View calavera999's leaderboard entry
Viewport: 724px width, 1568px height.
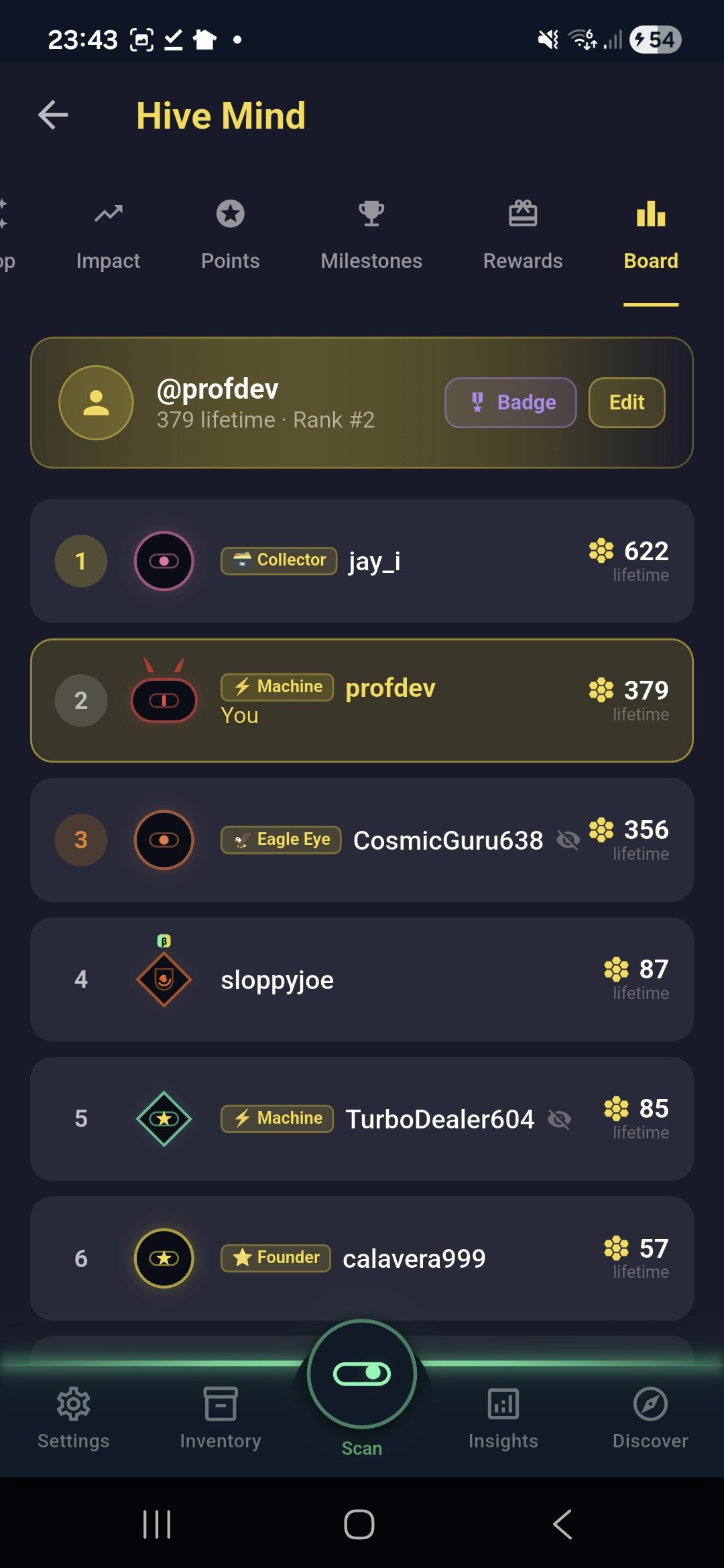(x=362, y=1258)
